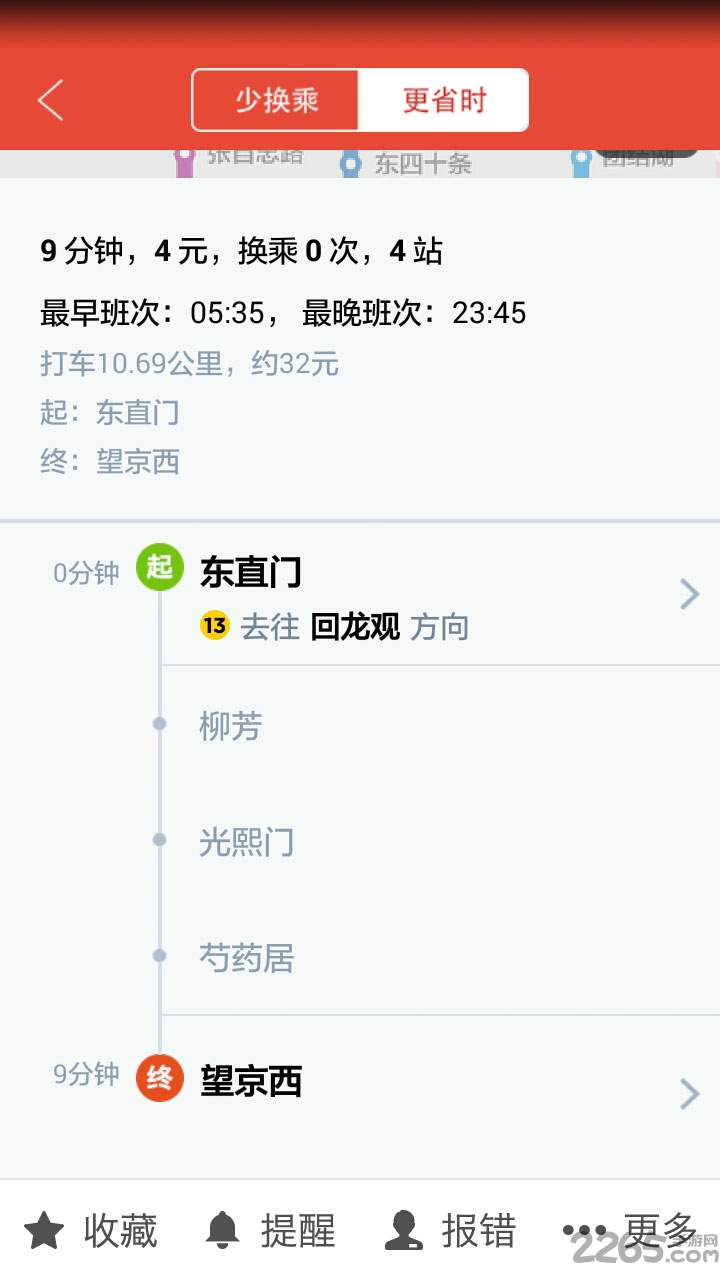Switch to the 少换乘 route option

(276, 100)
